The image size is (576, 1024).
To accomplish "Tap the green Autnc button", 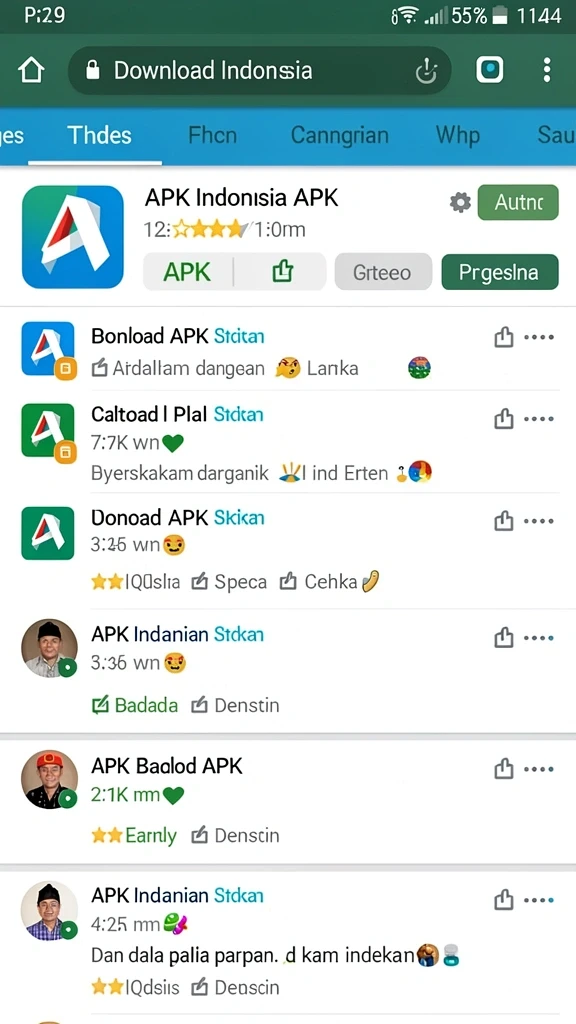I will [x=519, y=202].
